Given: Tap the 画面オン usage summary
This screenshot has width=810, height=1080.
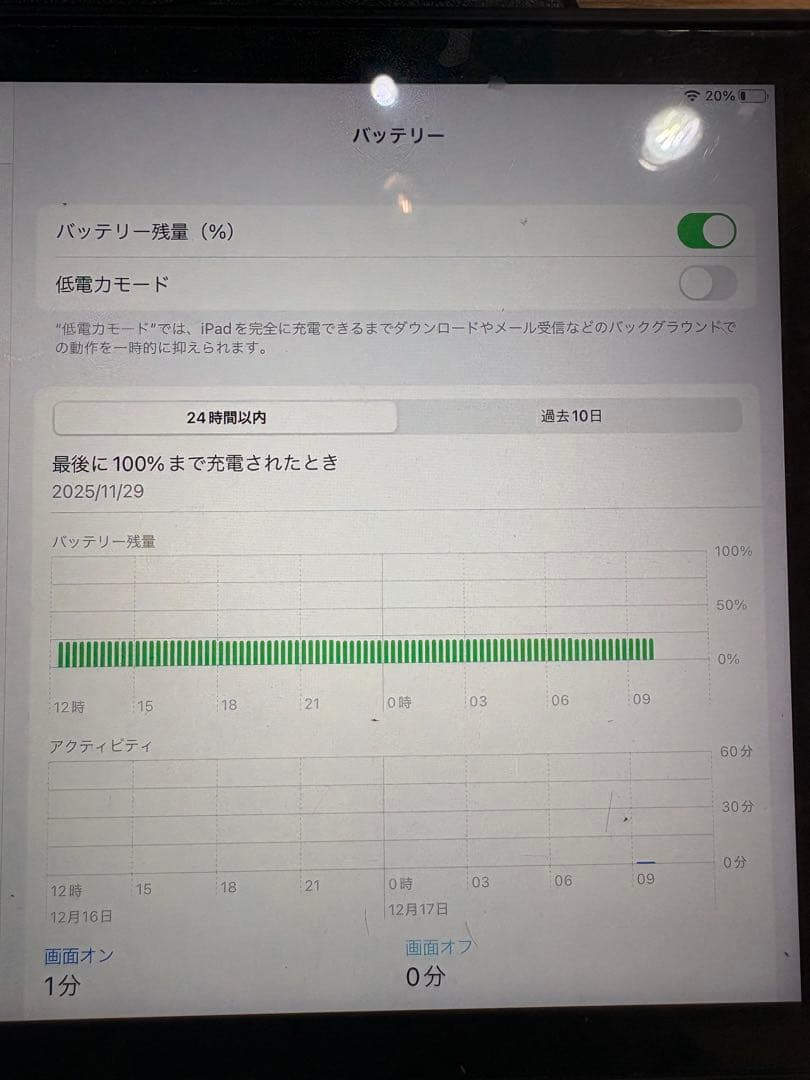Looking at the screenshot, I should tap(77, 956).
